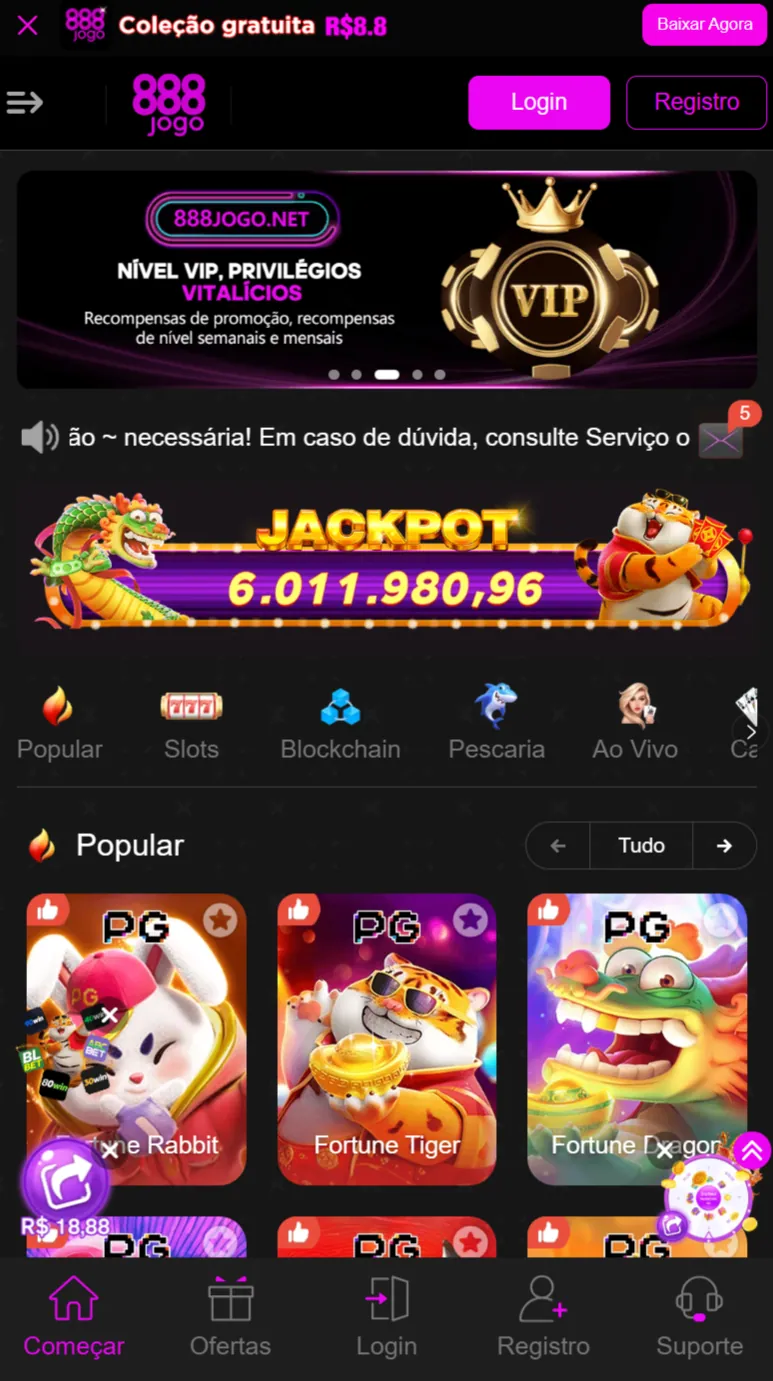Select the Pescaria category
Viewport: 773px width, 1381px height.
pyautogui.click(x=496, y=725)
